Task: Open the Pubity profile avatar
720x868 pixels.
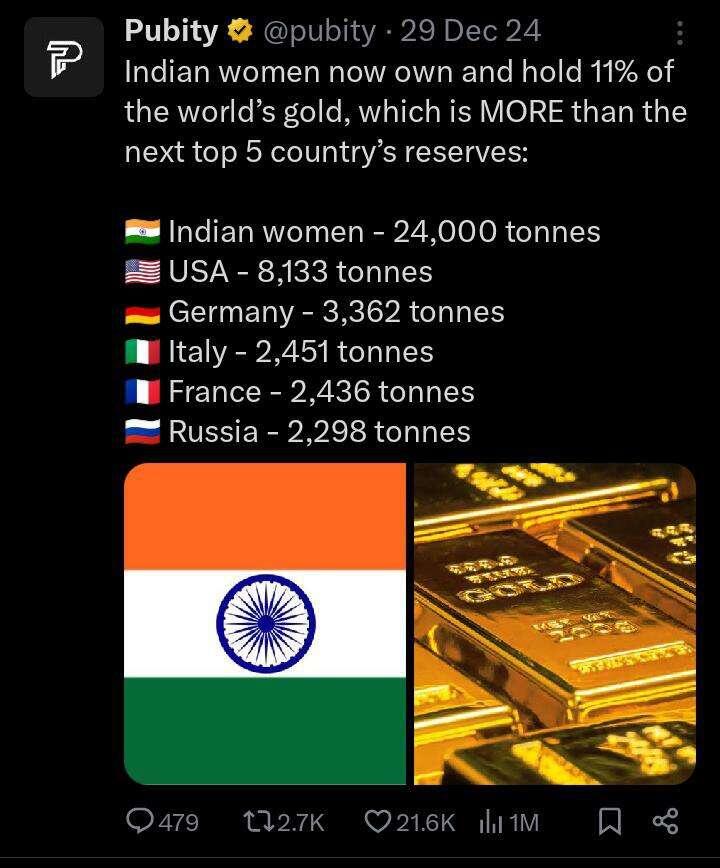Action: point(63,57)
